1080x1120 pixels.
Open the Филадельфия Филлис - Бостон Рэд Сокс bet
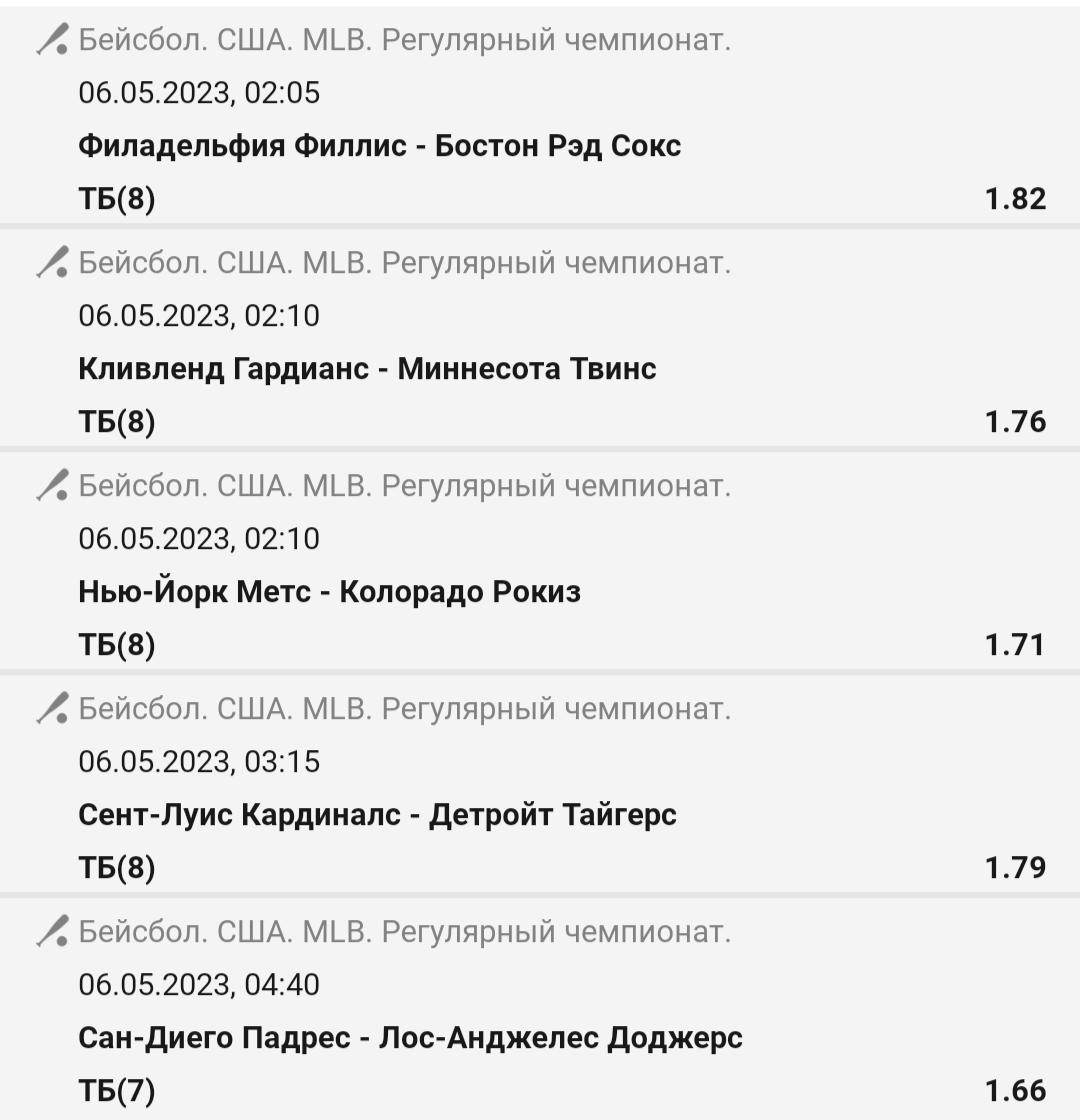pyautogui.click(x=380, y=146)
